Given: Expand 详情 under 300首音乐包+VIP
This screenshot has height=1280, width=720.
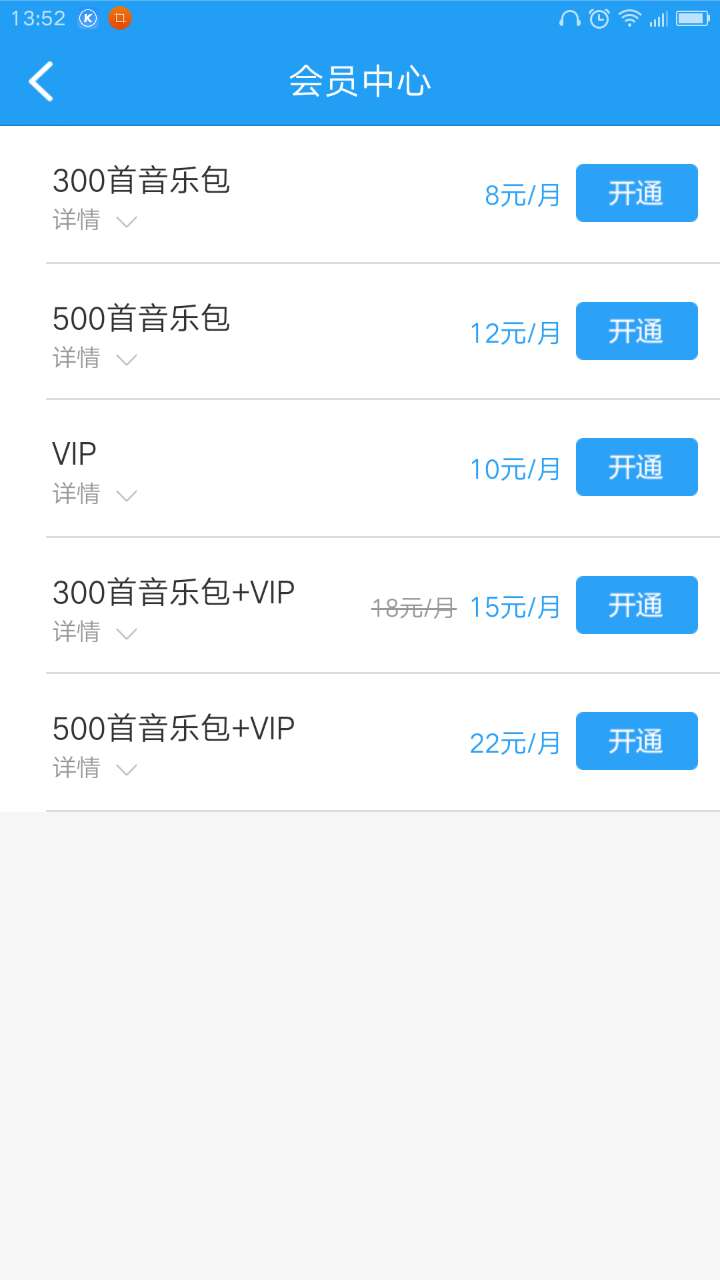Looking at the screenshot, I should [95, 632].
